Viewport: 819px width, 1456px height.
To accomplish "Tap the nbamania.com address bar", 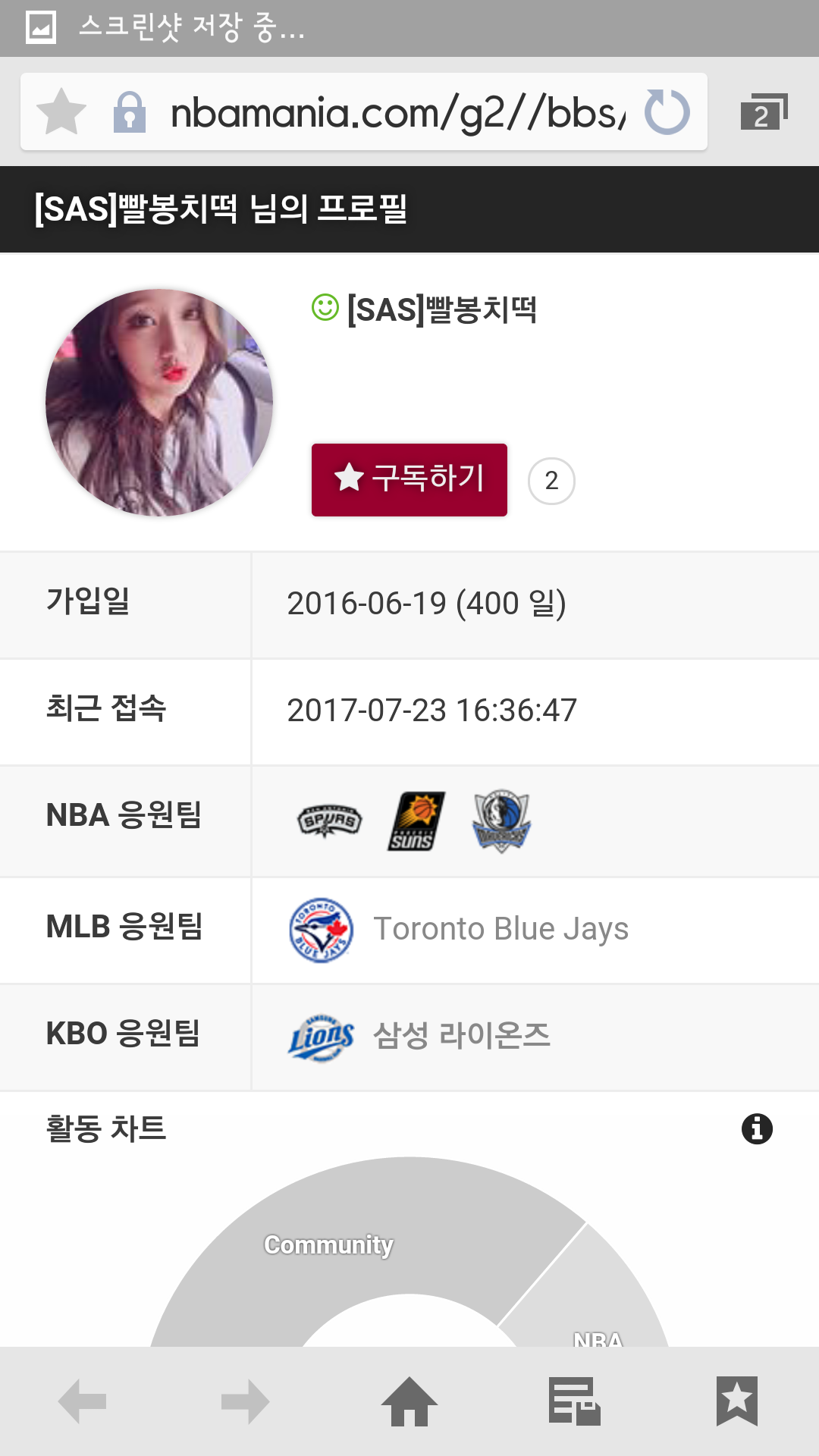I will (x=394, y=112).
